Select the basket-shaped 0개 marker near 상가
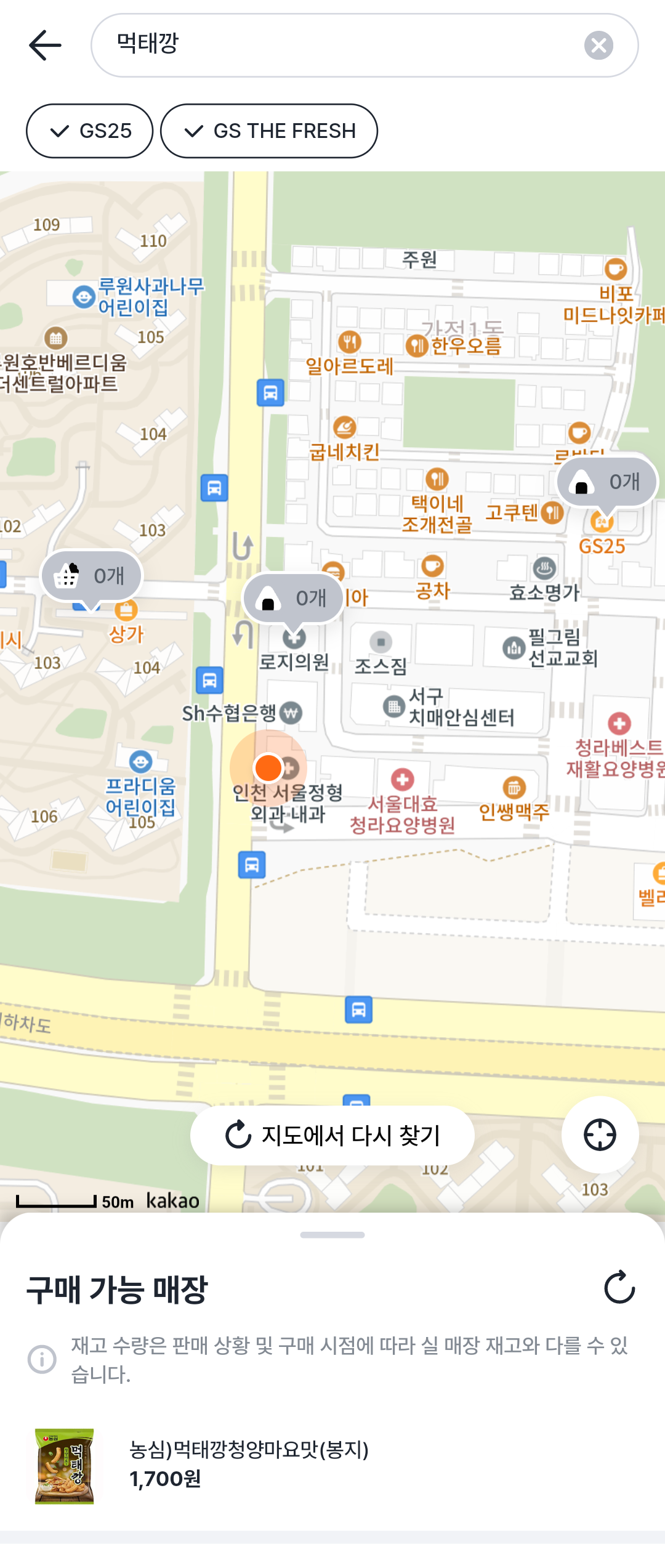The image size is (665, 1568). pyautogui.click(x=91, y=575)
